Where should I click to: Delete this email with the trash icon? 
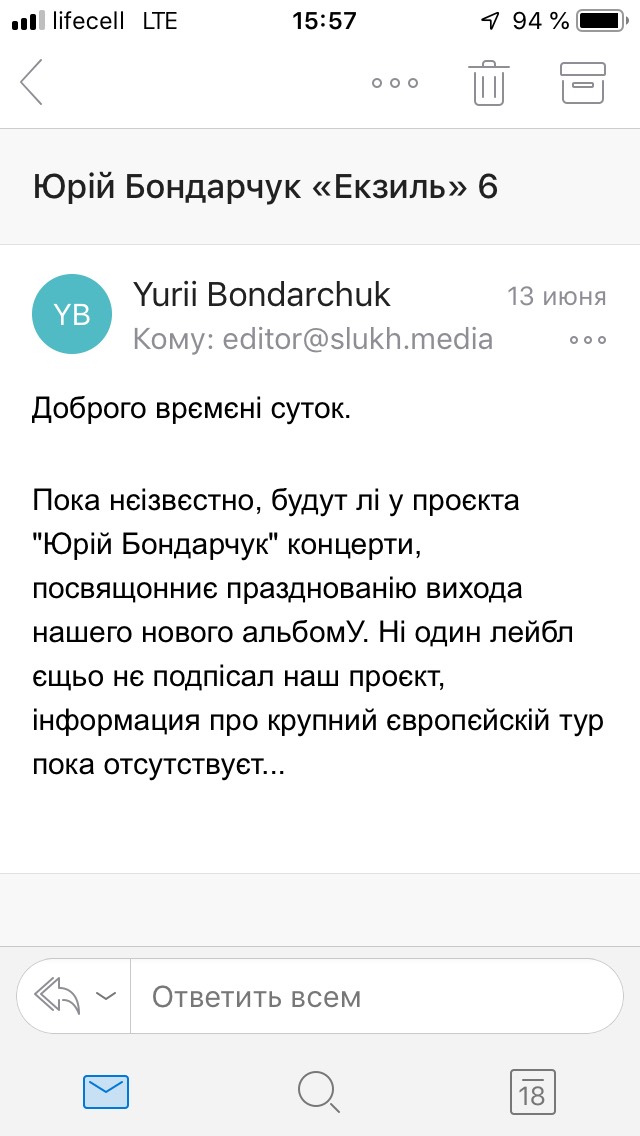point(489,83)
